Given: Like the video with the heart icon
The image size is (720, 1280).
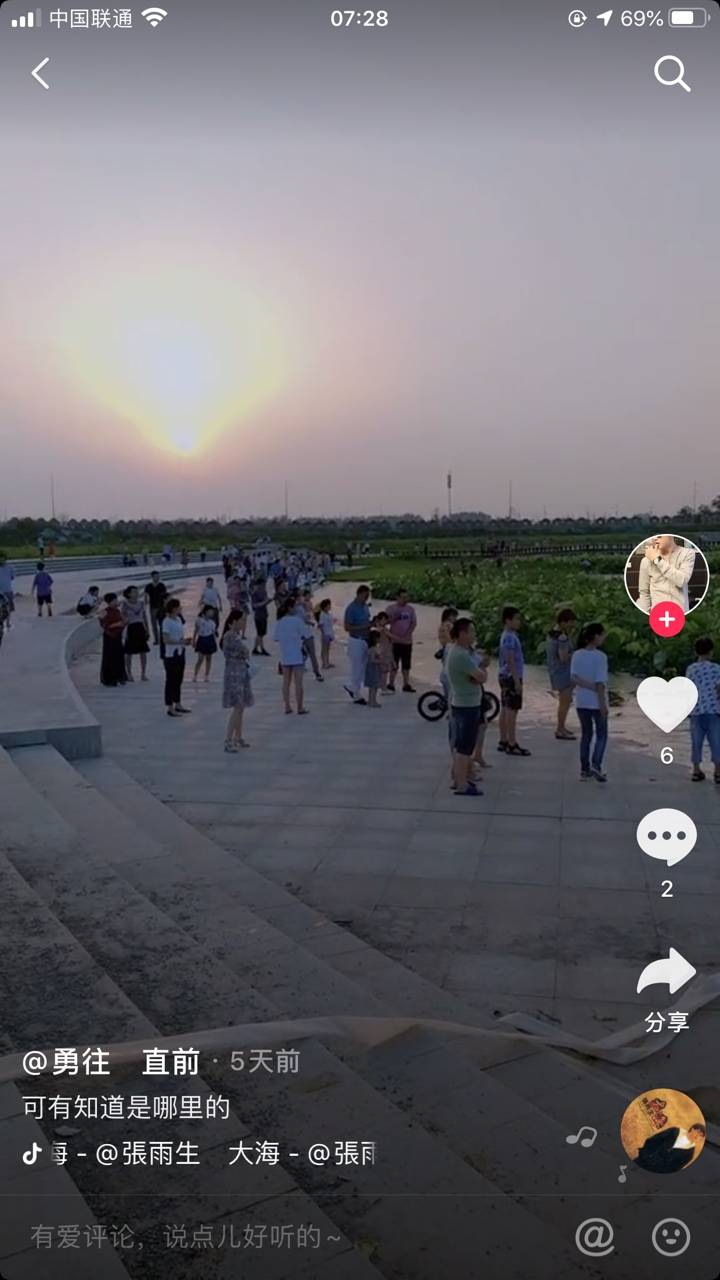Looking at the screenshot, I should (667, 704).
